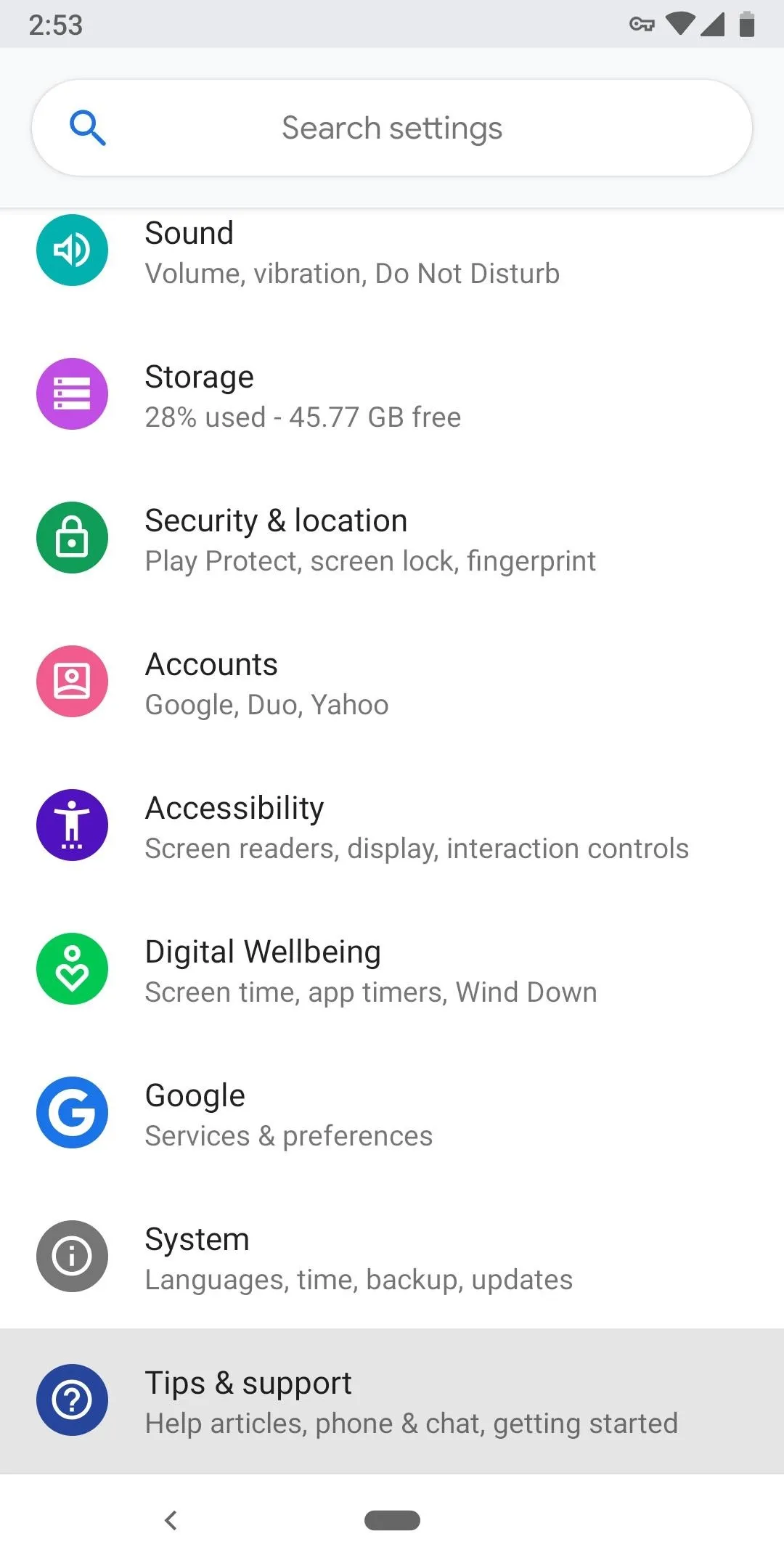Open Tips & support

392,1401
